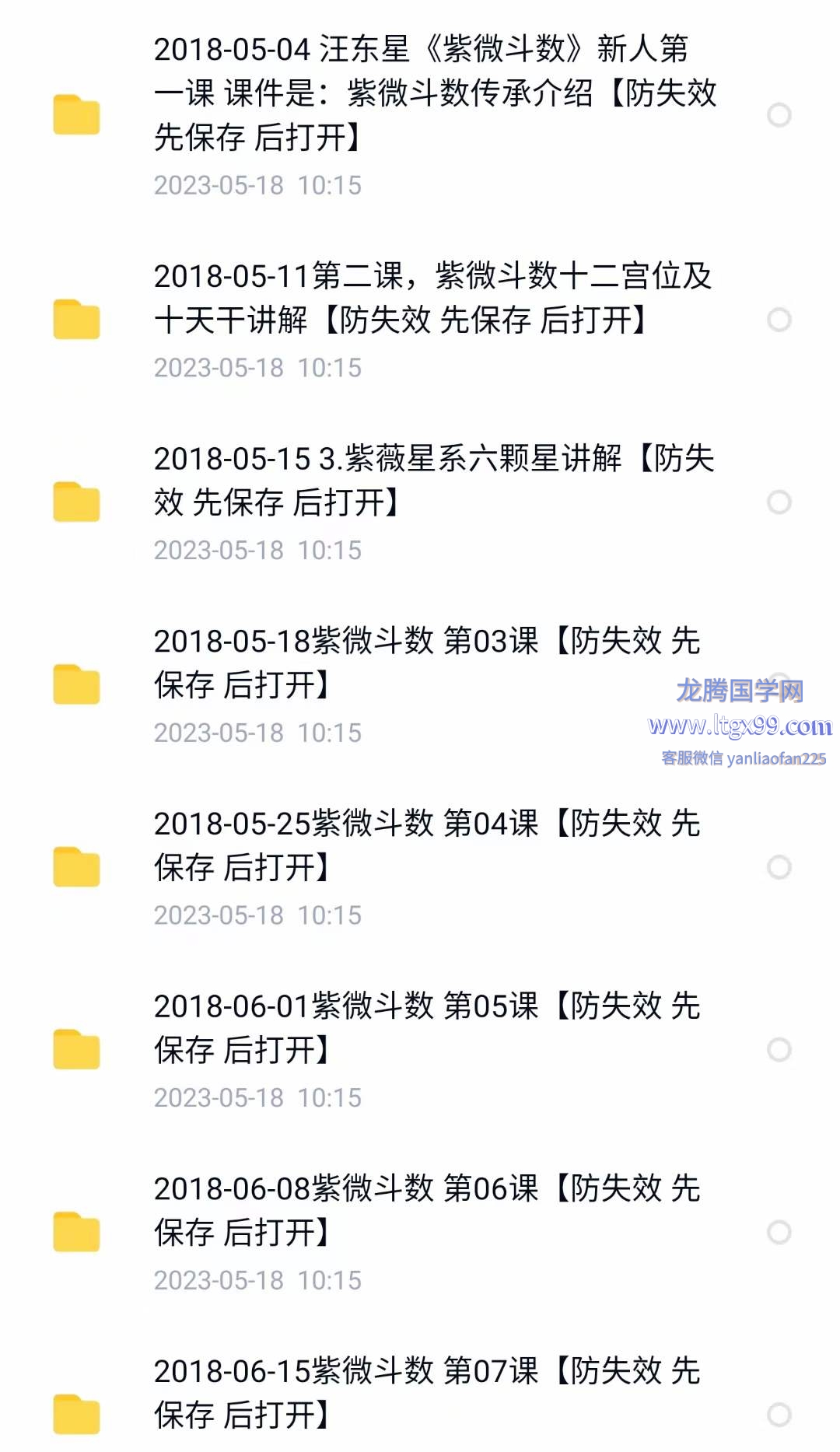Viewport: 840px width, 1452px height.
Task: Check the selection circle for 2018-06-15 第07课
Action: [x=779, y=1415]
